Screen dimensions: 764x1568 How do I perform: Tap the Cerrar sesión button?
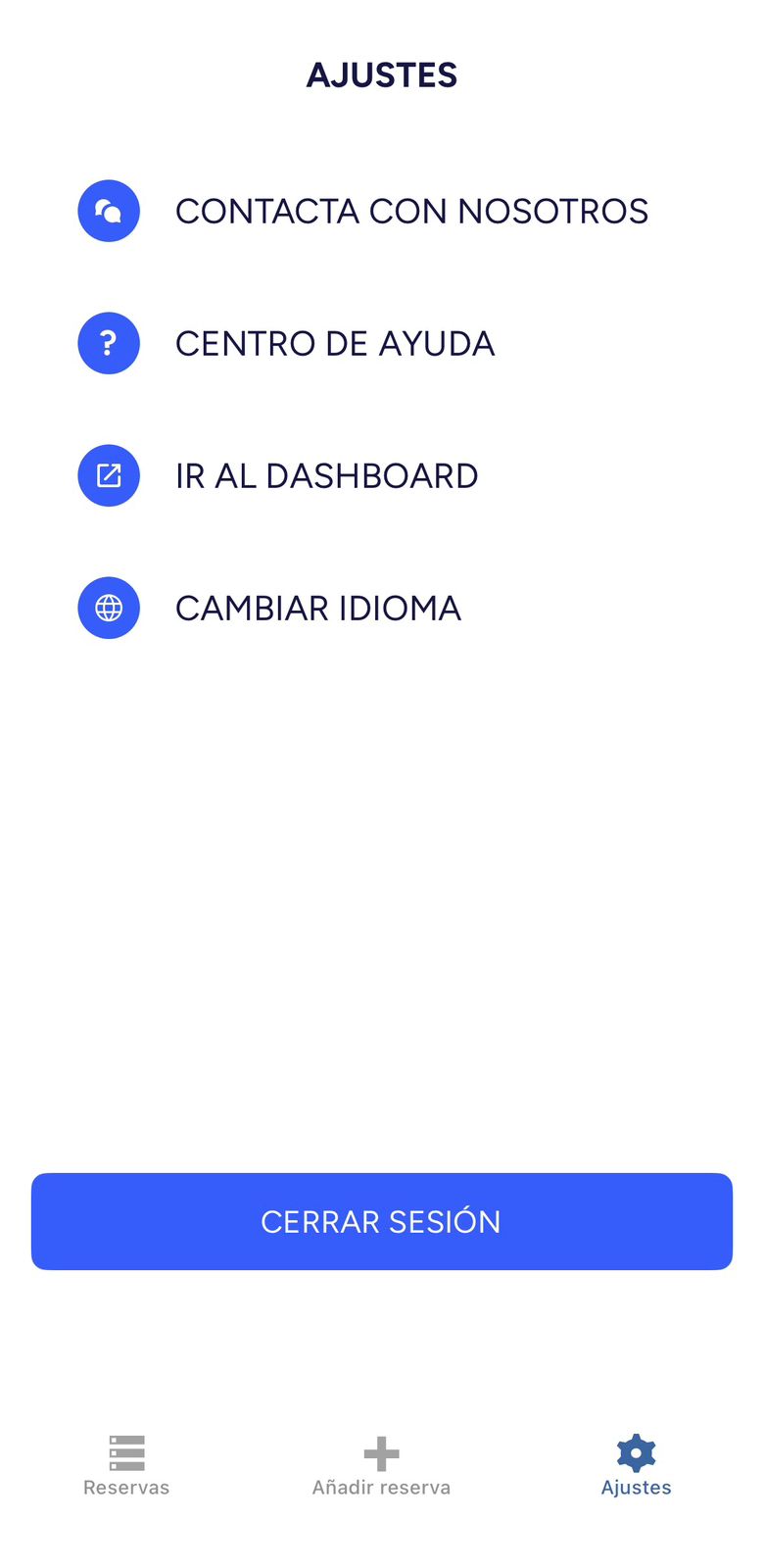pyautogui.click(x=382, y=1221)
